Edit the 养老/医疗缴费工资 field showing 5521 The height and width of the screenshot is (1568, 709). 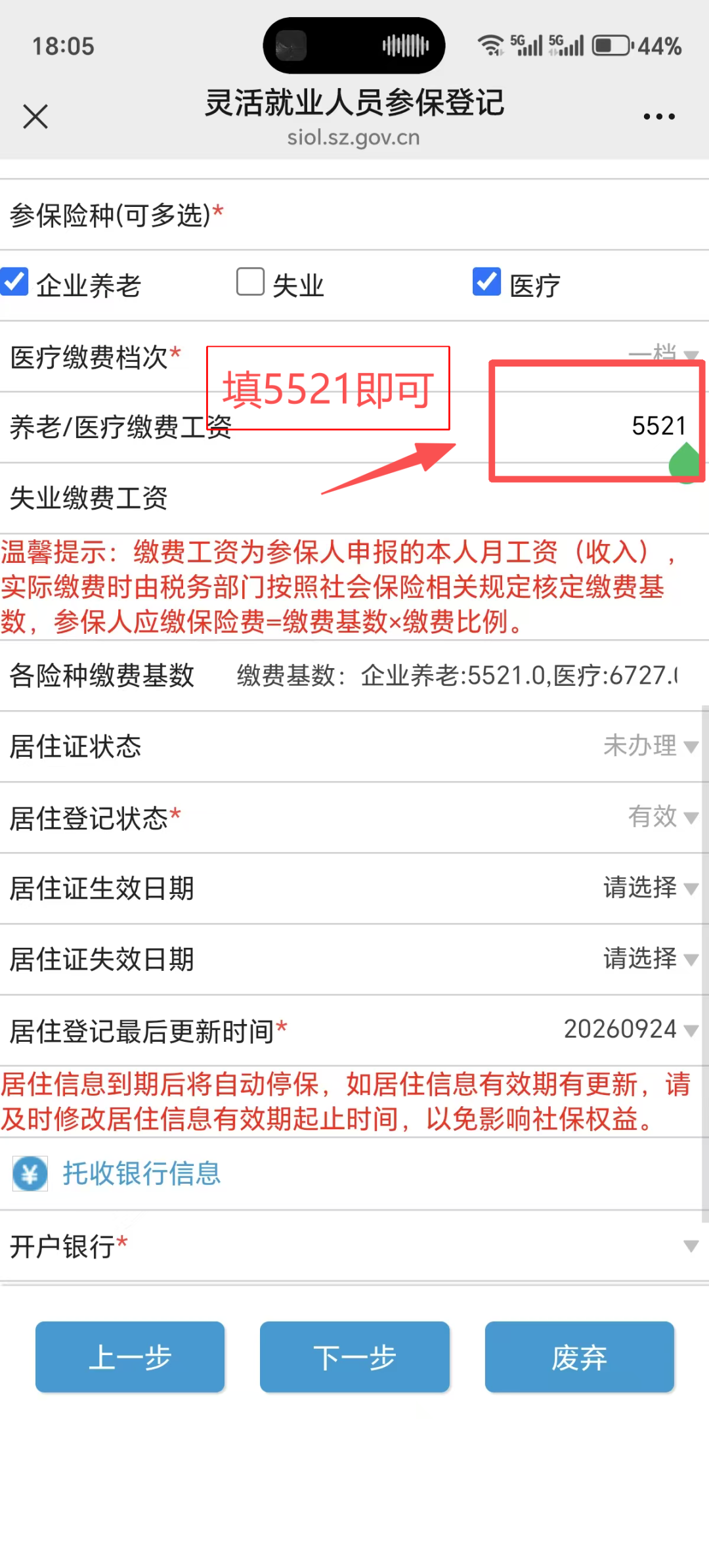[596, 426]
